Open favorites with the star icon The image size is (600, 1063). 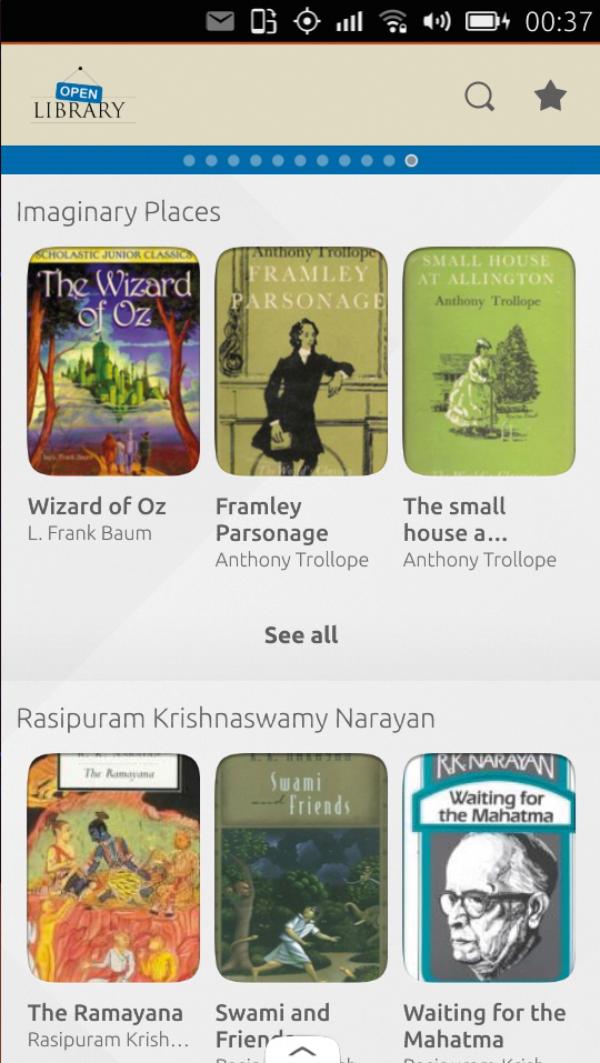[x=550, y=96]
